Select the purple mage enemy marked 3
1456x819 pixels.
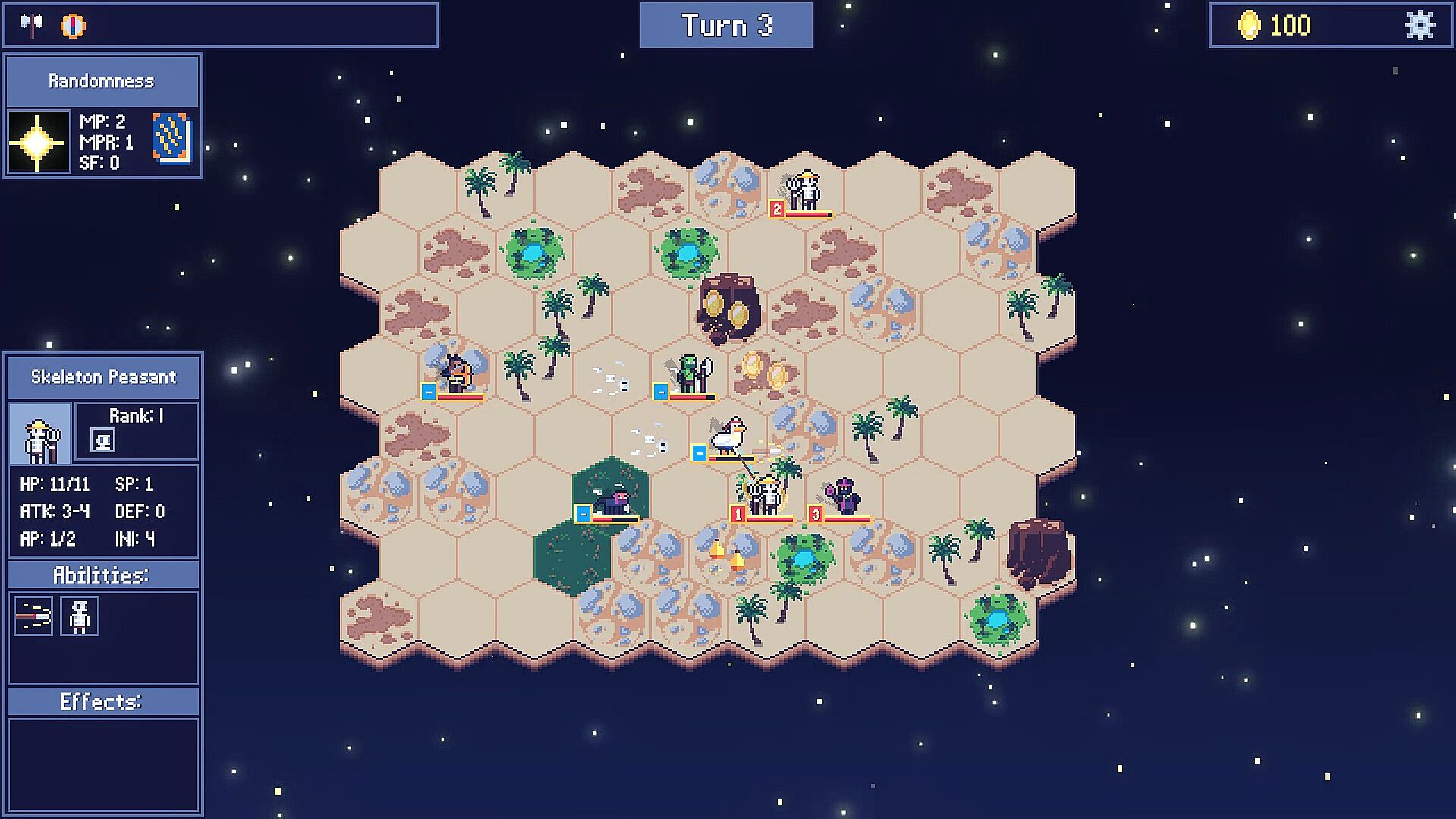coord(844,497)
